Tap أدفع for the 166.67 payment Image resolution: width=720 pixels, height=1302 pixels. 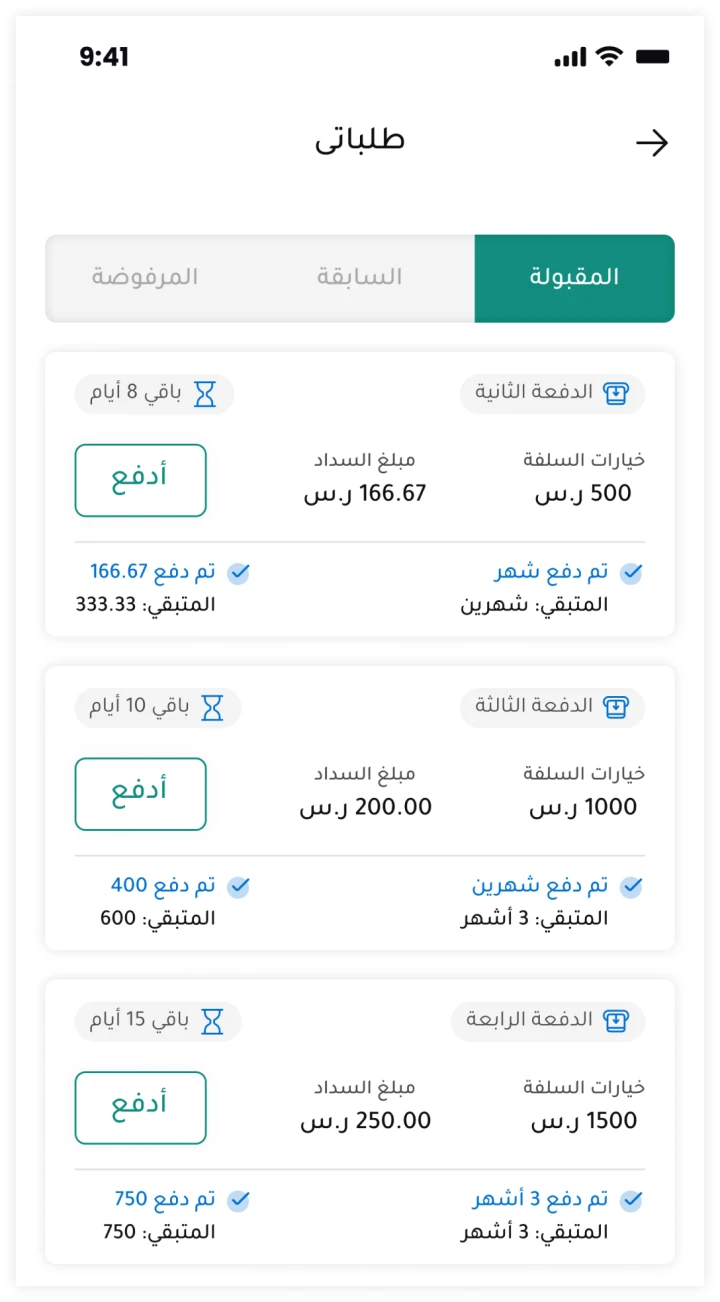point(141,480)
